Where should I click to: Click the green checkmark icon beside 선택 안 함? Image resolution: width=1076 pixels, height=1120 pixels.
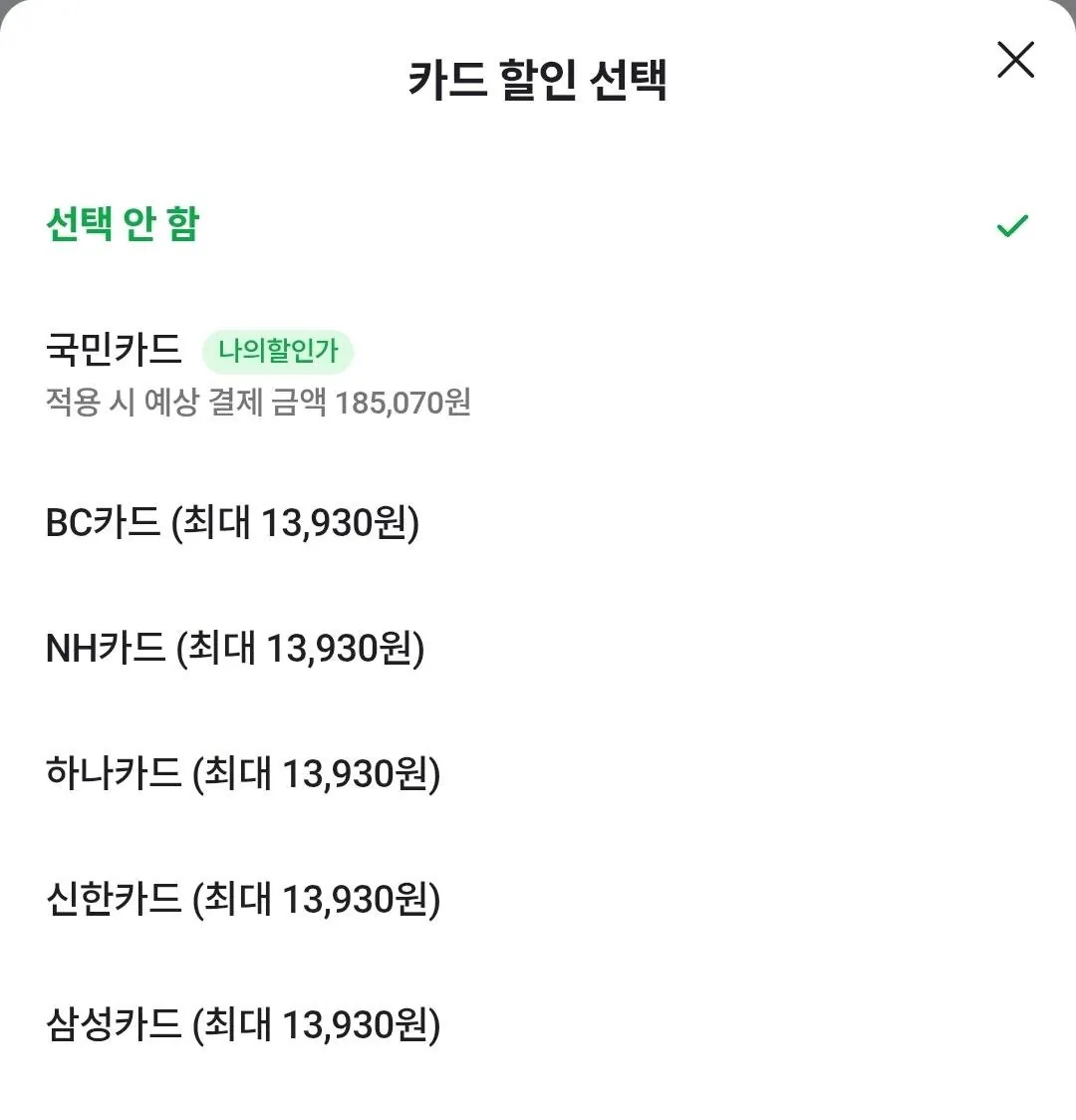[1010, 227]
